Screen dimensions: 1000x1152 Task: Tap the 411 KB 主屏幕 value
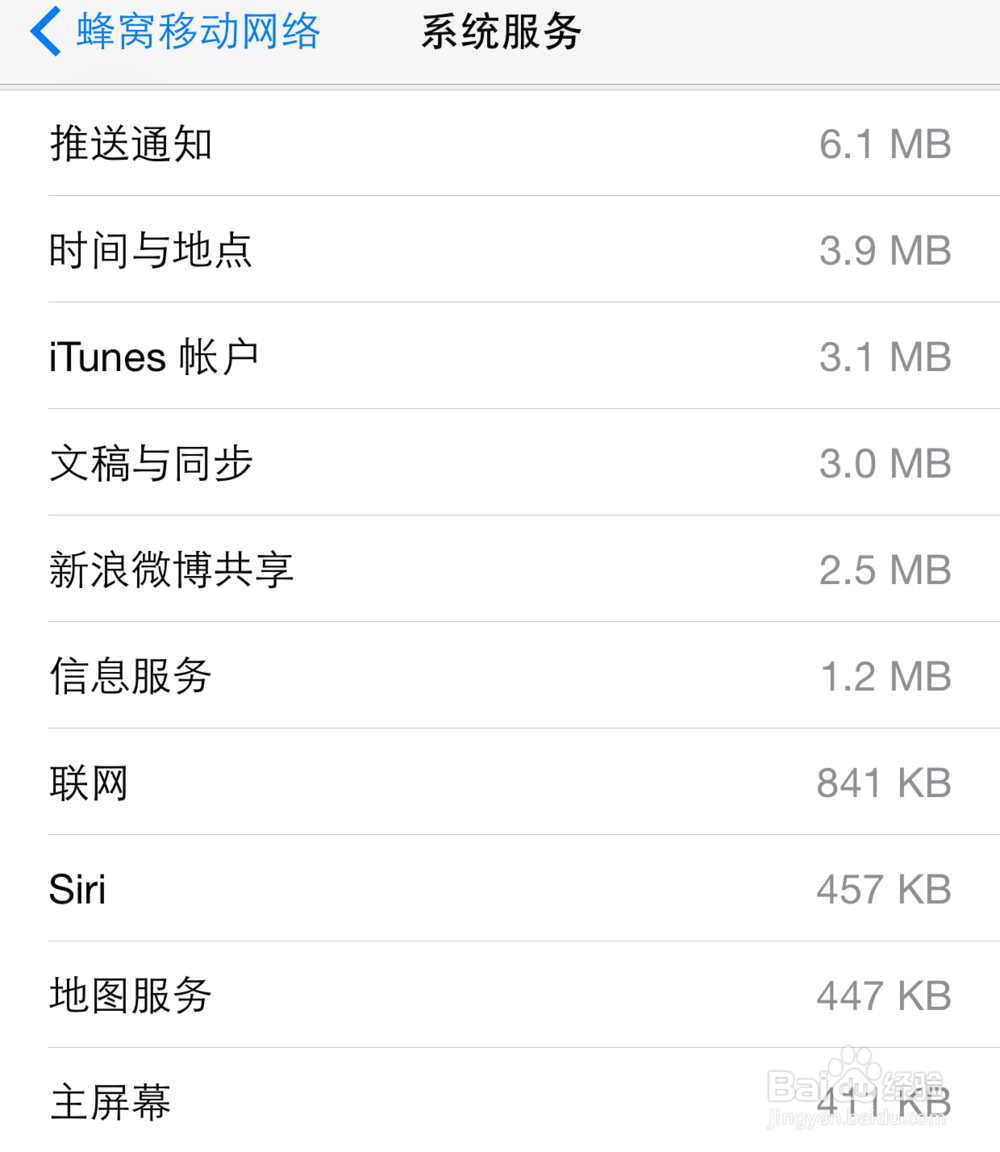pyautogui.click(x=884, y=1103)
